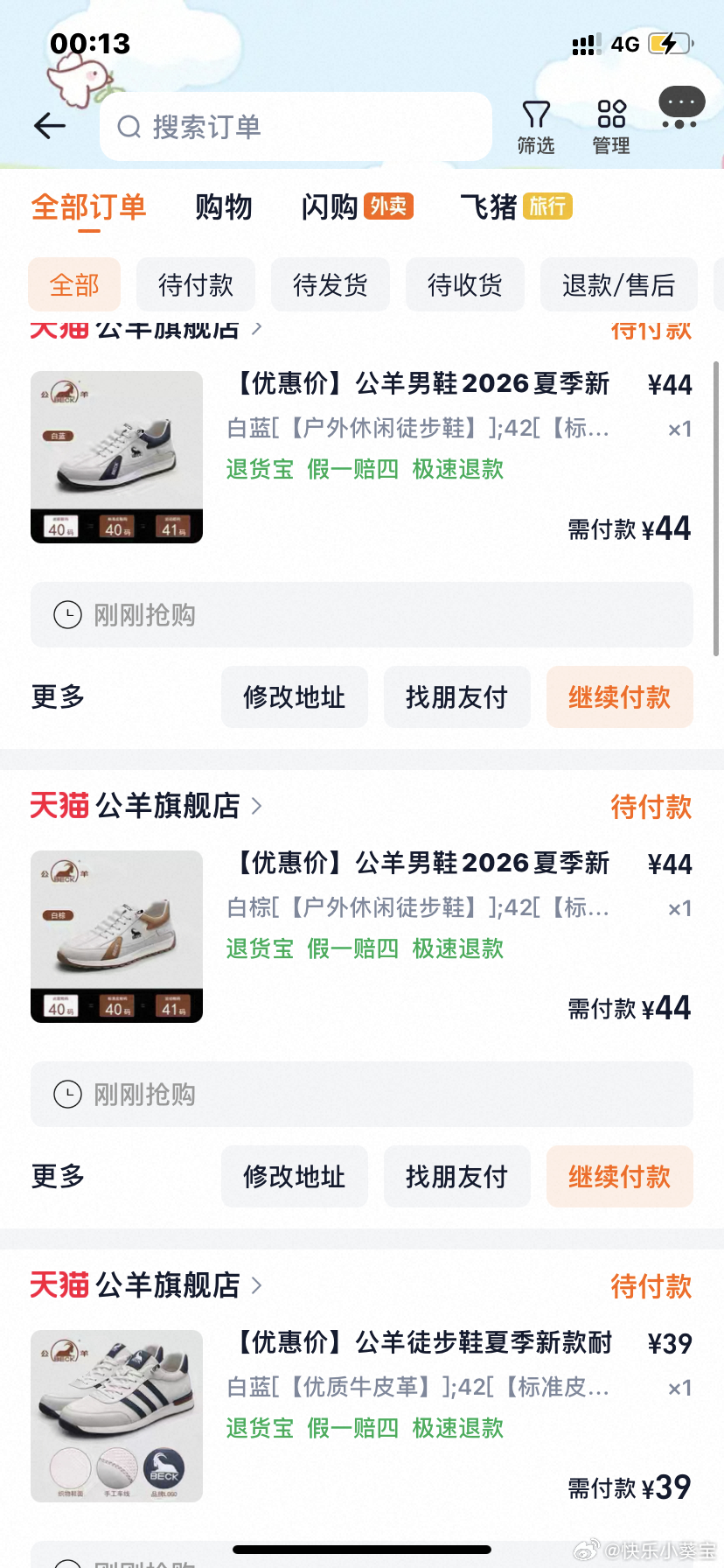Select the 待发货 filter chip
Image resolution: width=724 pixels, height=1568 pixels.
[331, 285]
